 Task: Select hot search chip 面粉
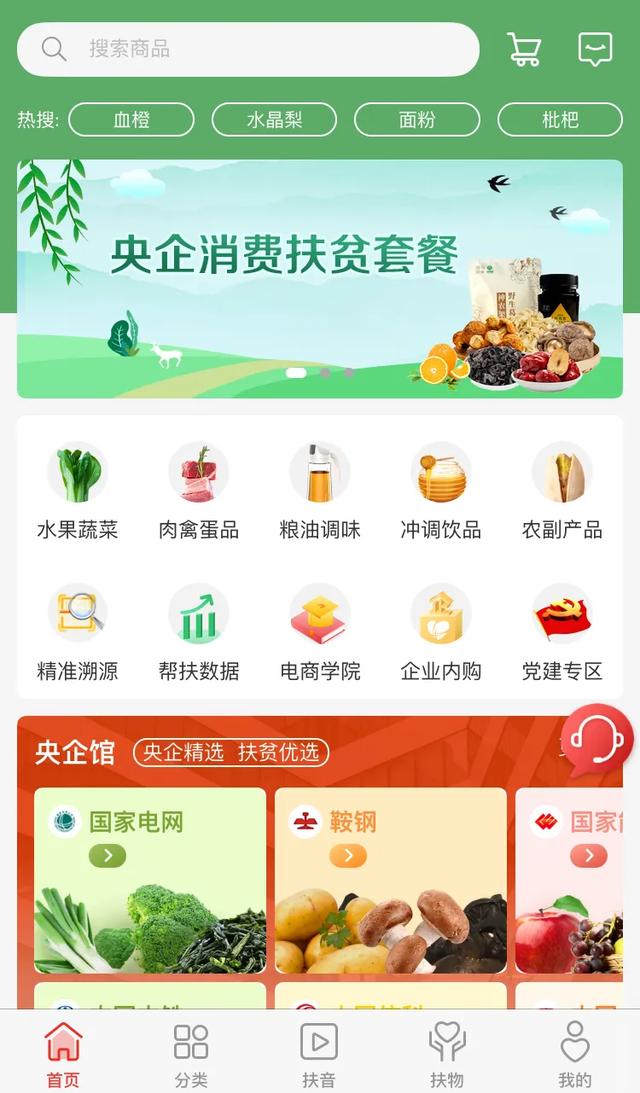[417, 119]
